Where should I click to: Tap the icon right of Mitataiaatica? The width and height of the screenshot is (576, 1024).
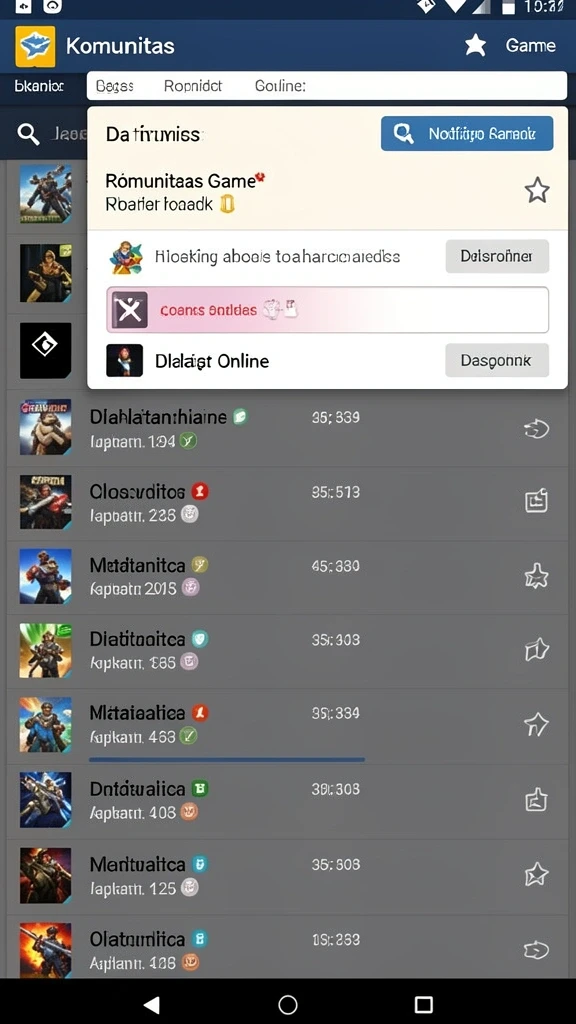coord(536,724)
